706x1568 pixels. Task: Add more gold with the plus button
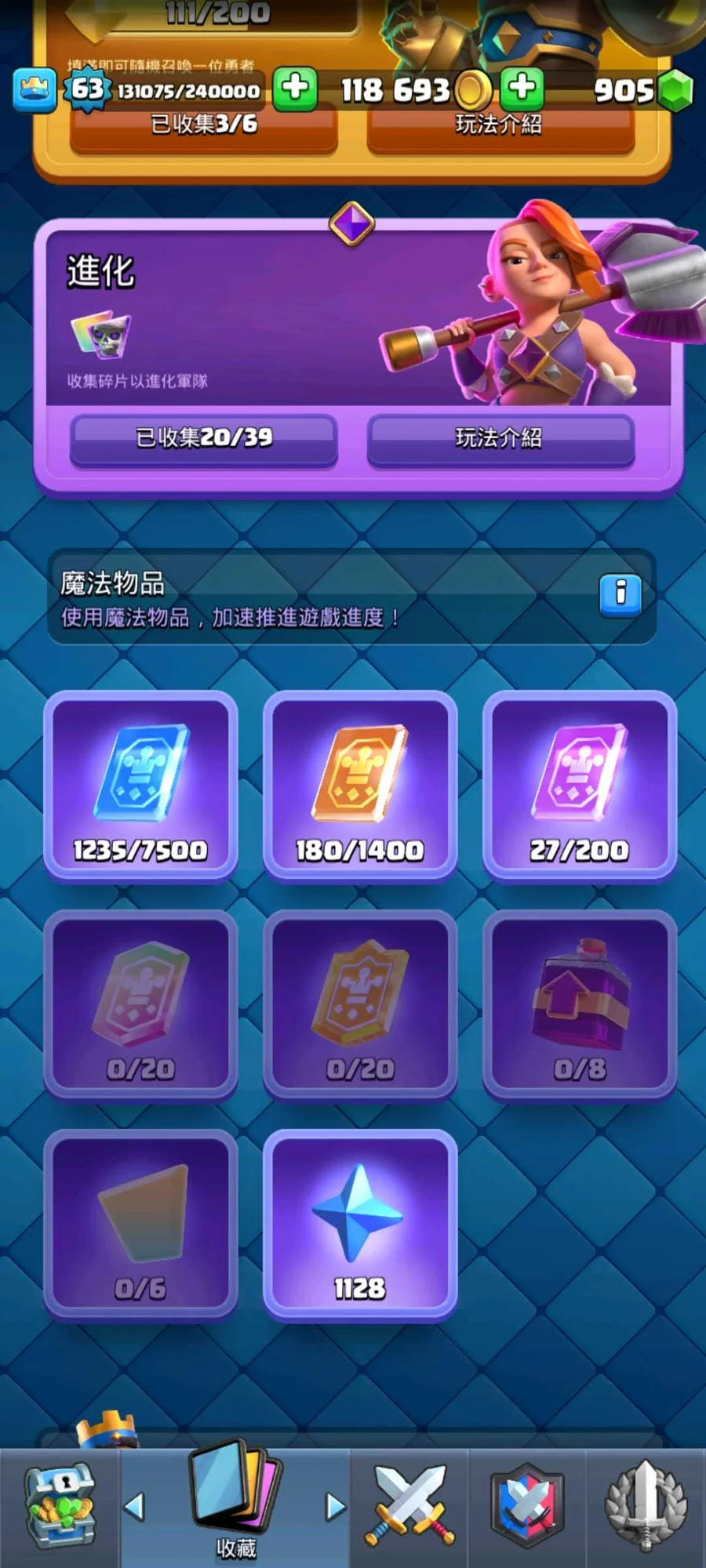522,89
